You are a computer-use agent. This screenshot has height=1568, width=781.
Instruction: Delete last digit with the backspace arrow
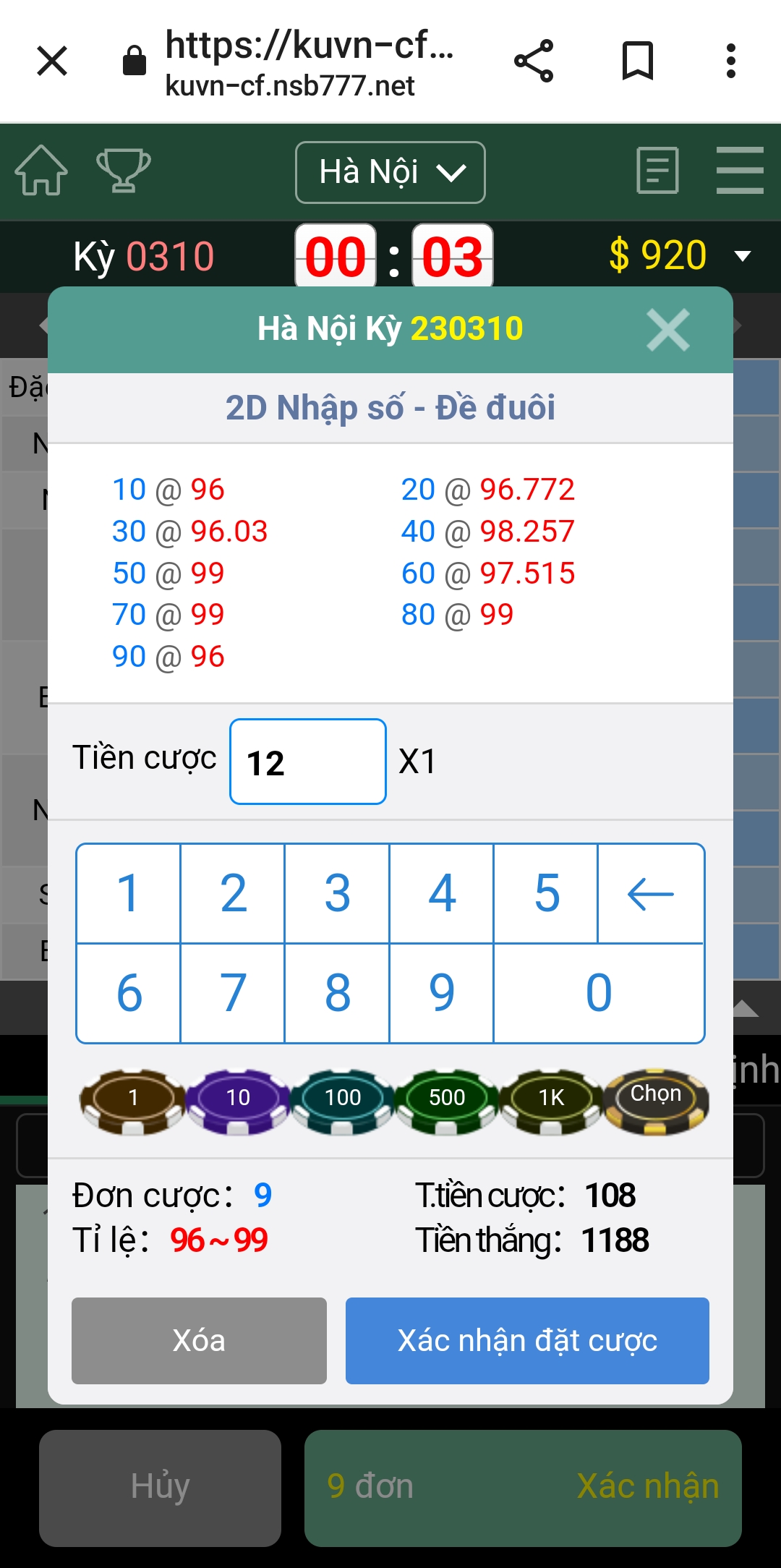(x=651, y=893)
